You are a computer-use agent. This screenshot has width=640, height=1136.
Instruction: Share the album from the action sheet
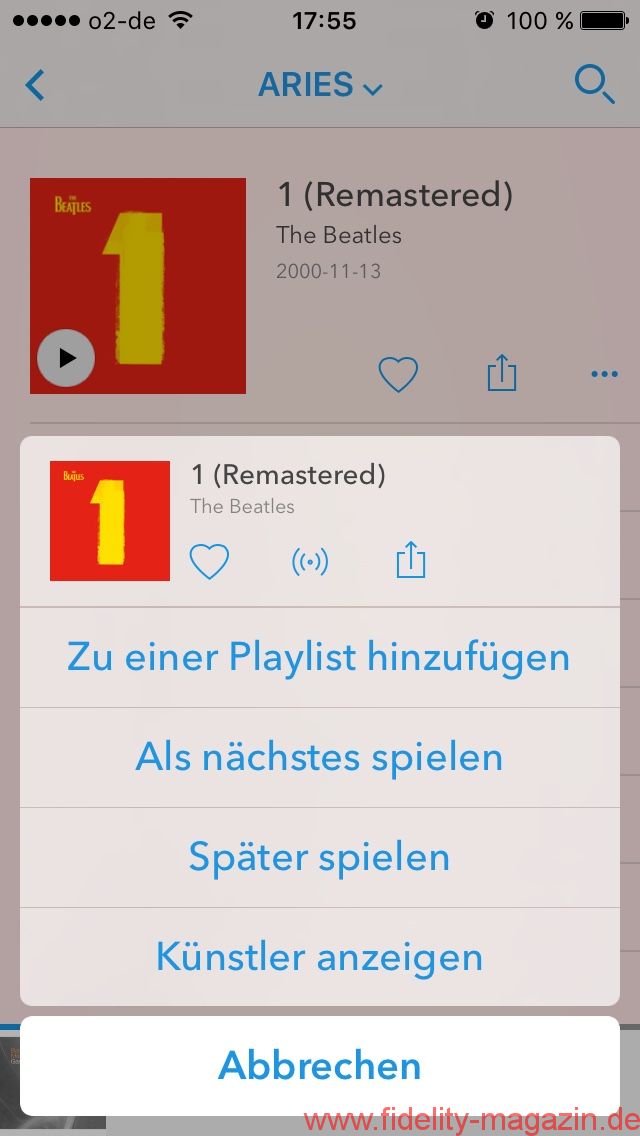click(410, 561)
